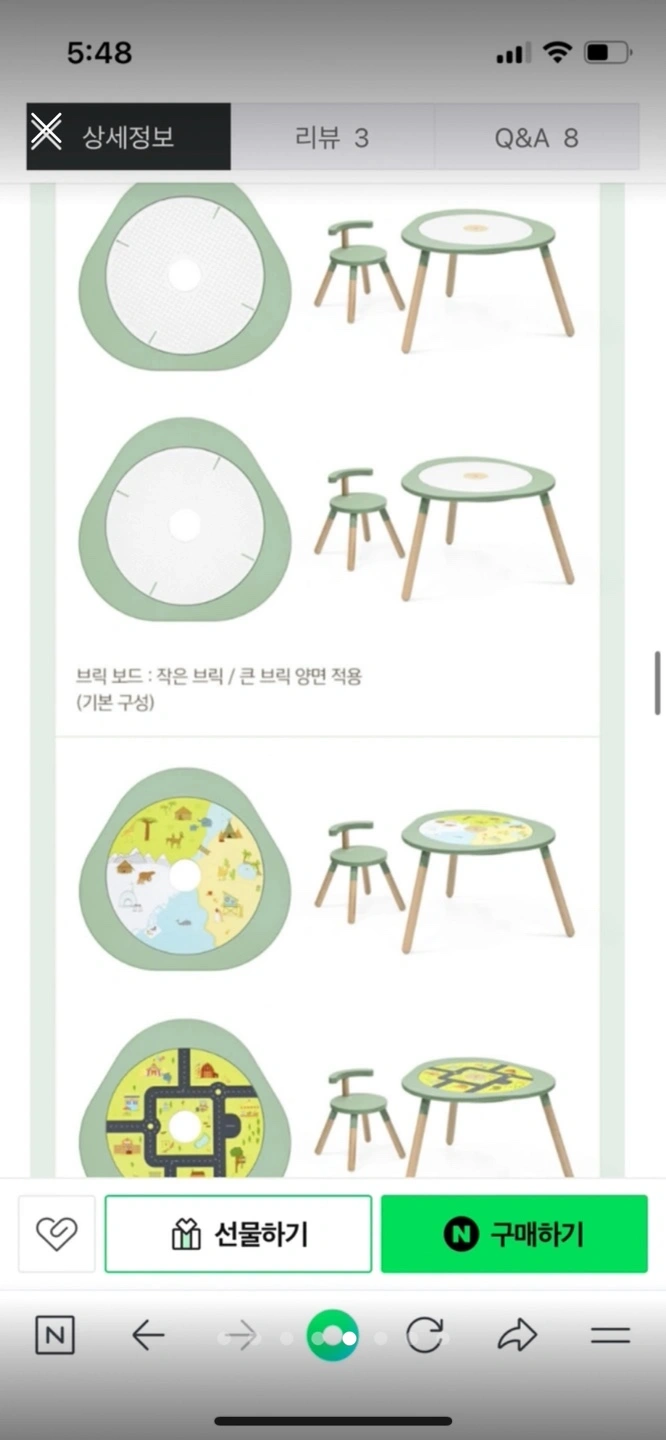Screen dimensions: 666x1440
Task: Go back to previous page
Action: point(148,1335)
